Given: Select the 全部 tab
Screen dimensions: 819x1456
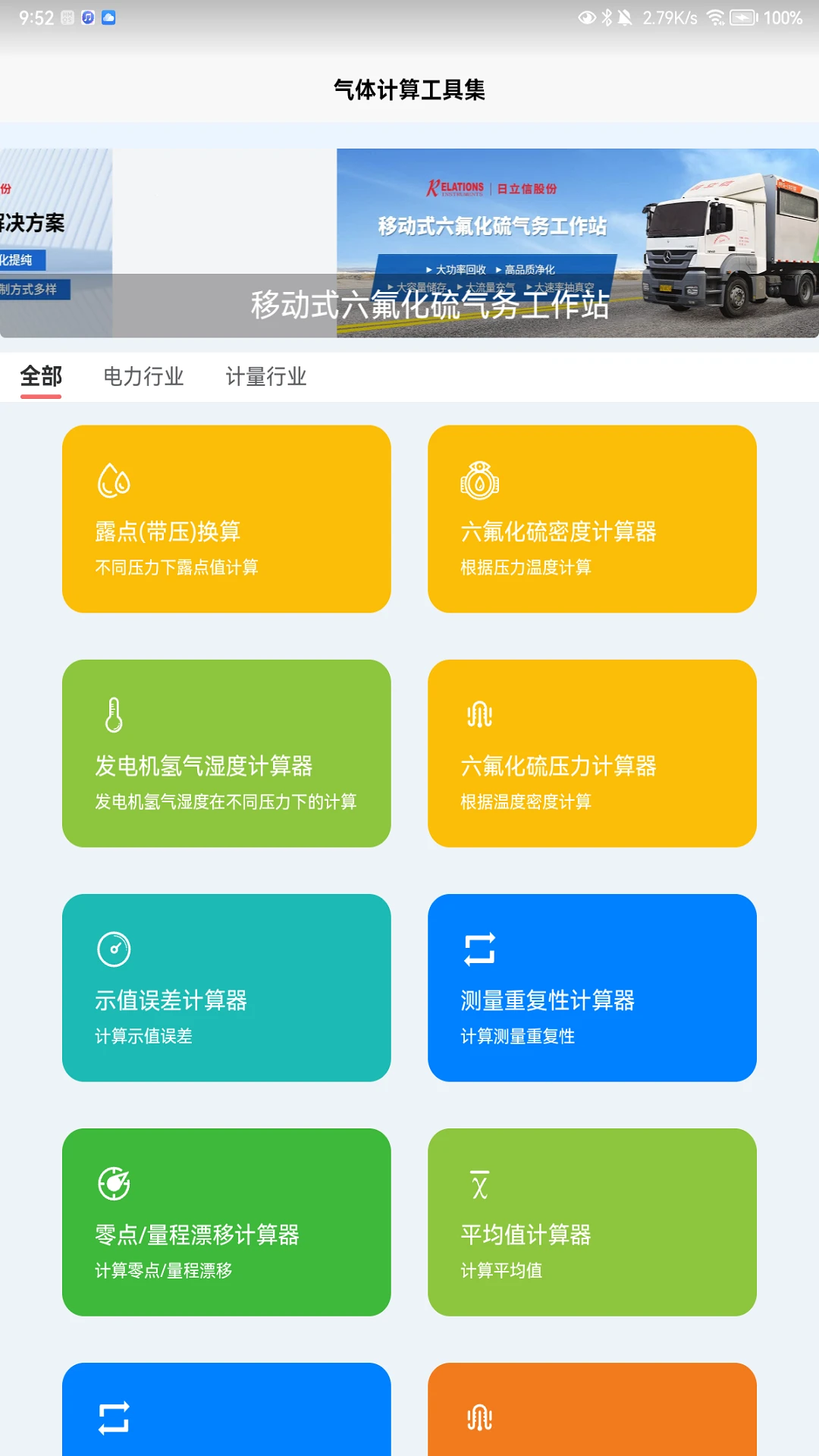Looking at the screenshot, I should (x=42, y=376).
